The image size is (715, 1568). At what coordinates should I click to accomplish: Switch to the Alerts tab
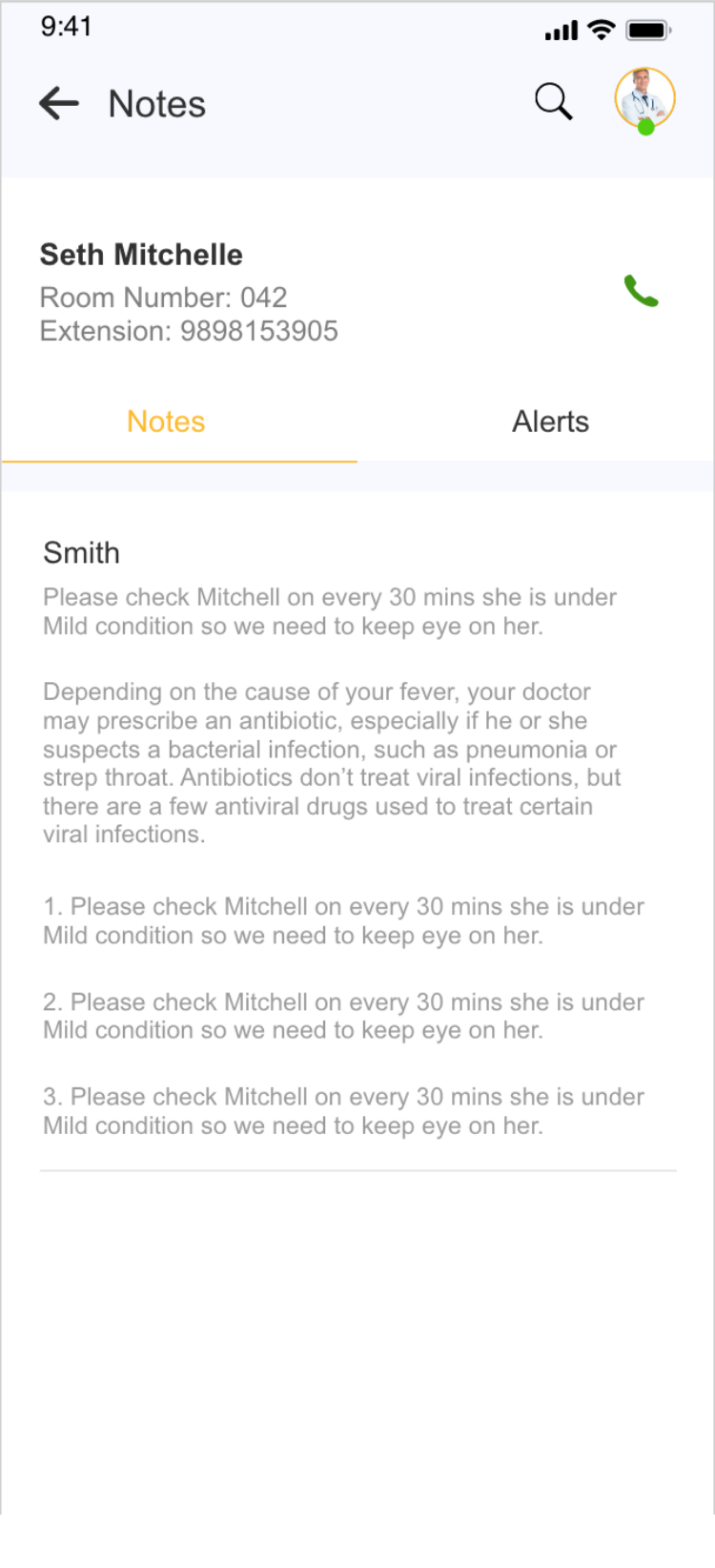550,422
